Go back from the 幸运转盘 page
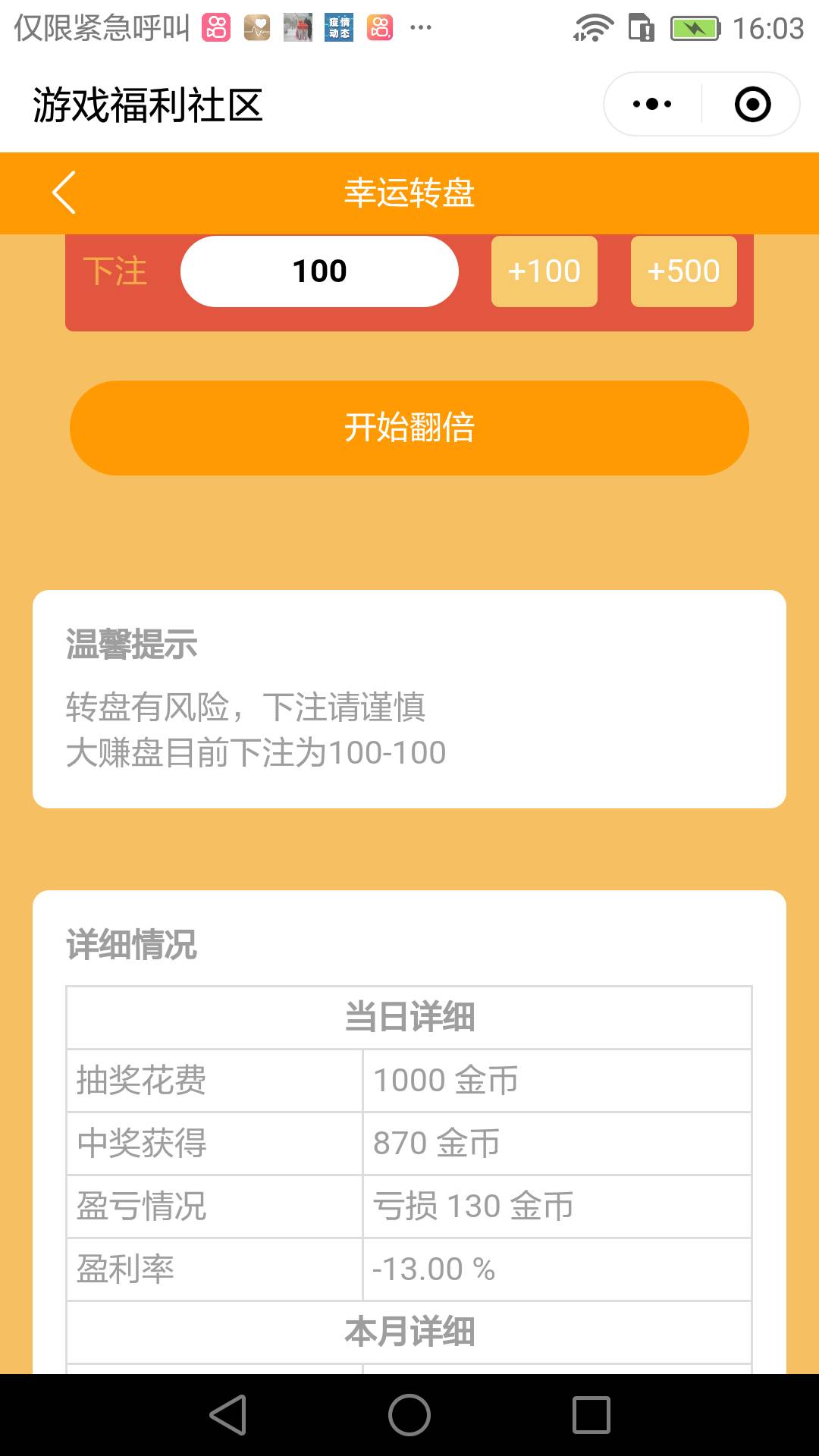 (x=64, y=193)
